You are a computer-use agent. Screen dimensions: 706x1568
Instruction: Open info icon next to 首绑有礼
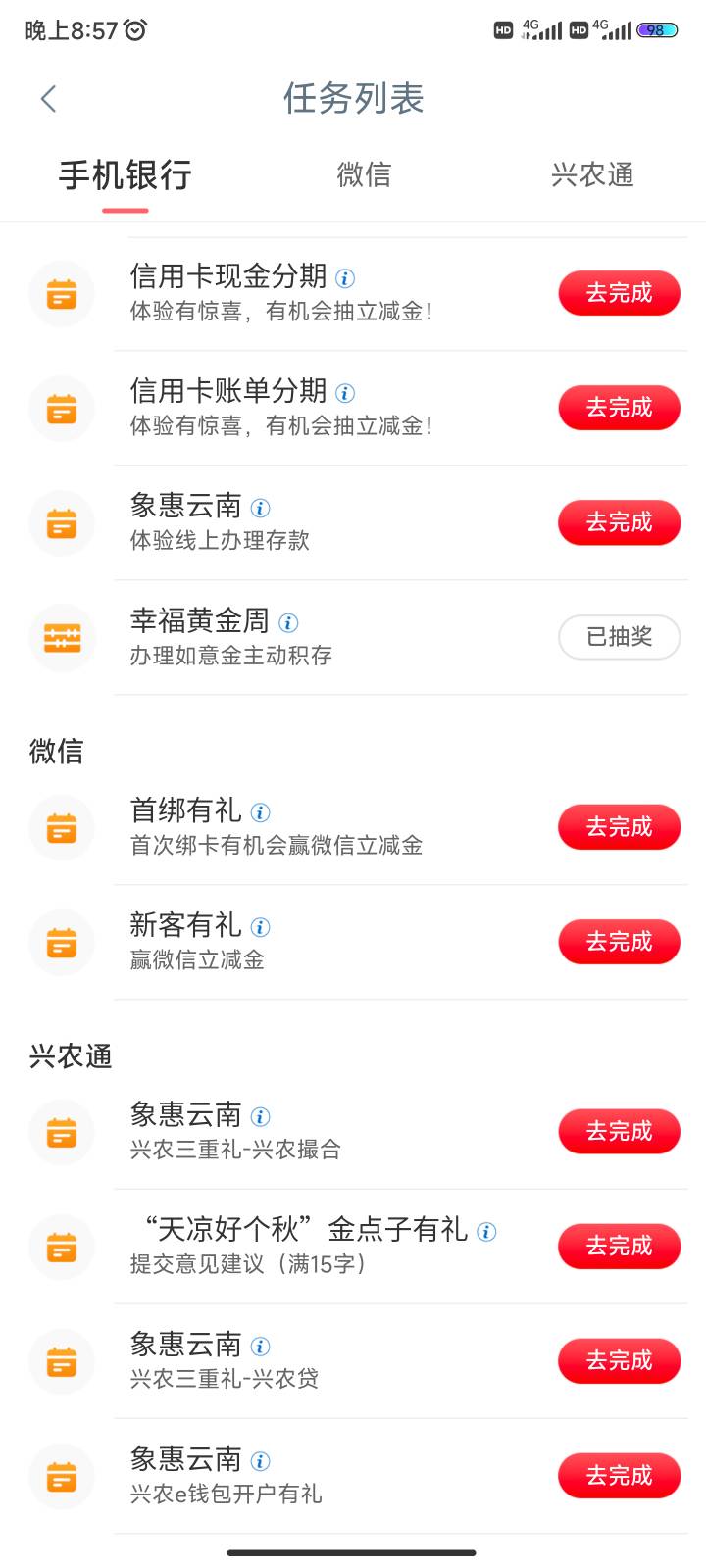(x=260, y=812)
